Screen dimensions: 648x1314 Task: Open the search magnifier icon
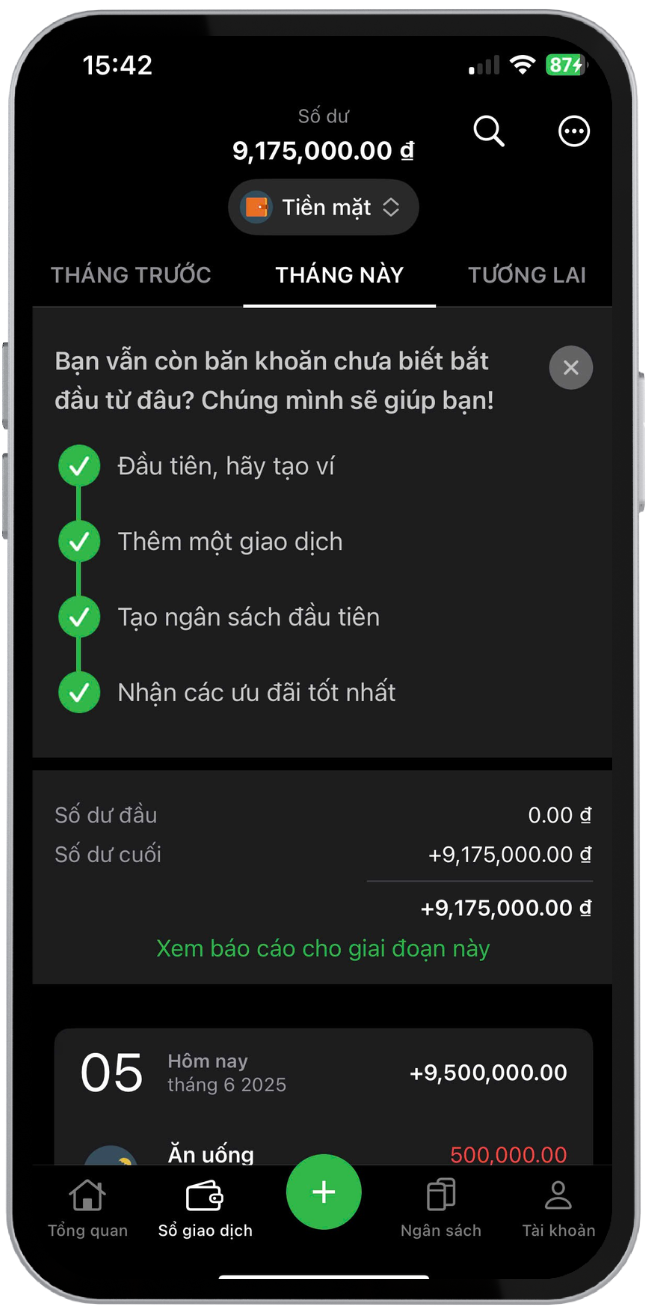(488, 131)
